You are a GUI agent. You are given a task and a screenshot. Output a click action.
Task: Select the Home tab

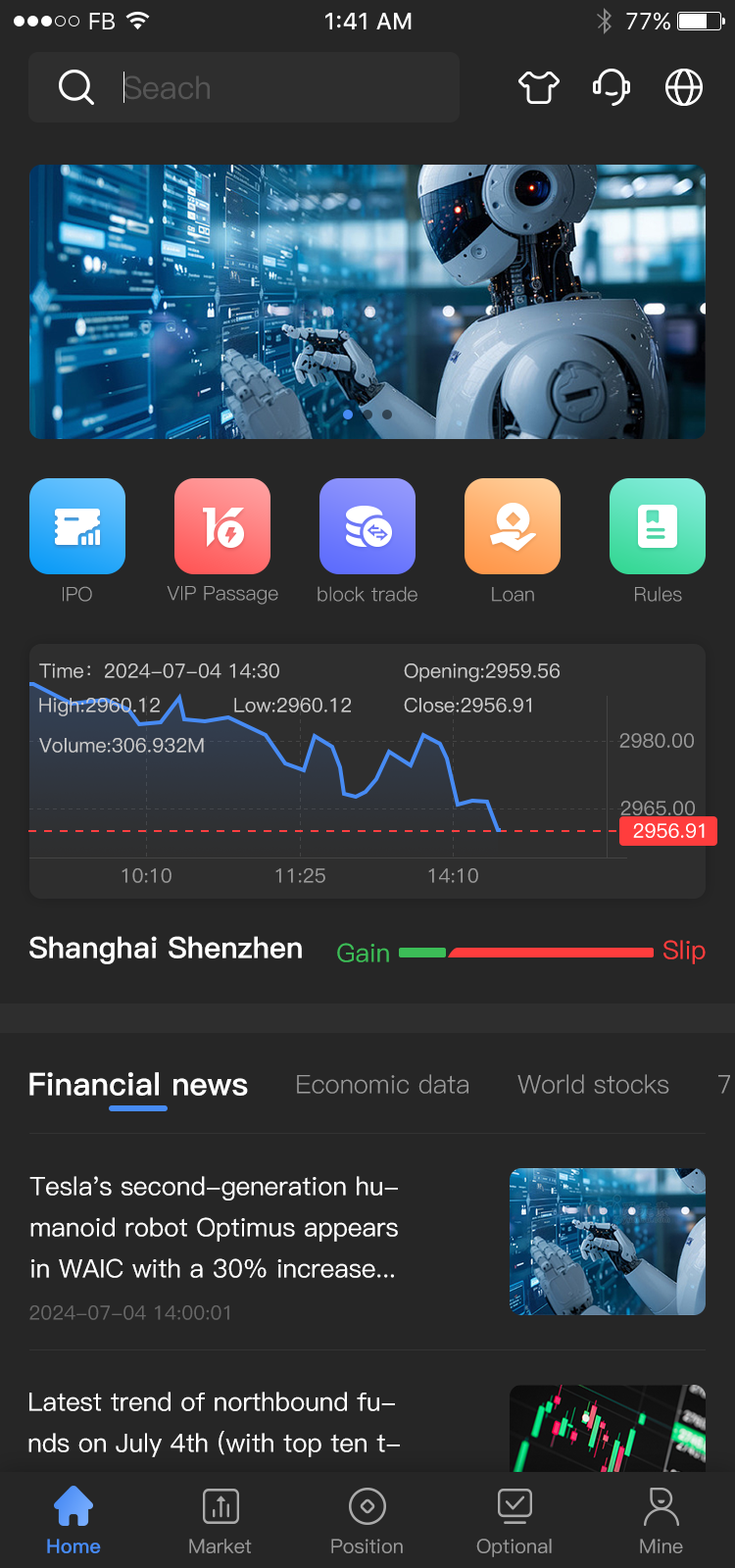[x=73, y=1520]
